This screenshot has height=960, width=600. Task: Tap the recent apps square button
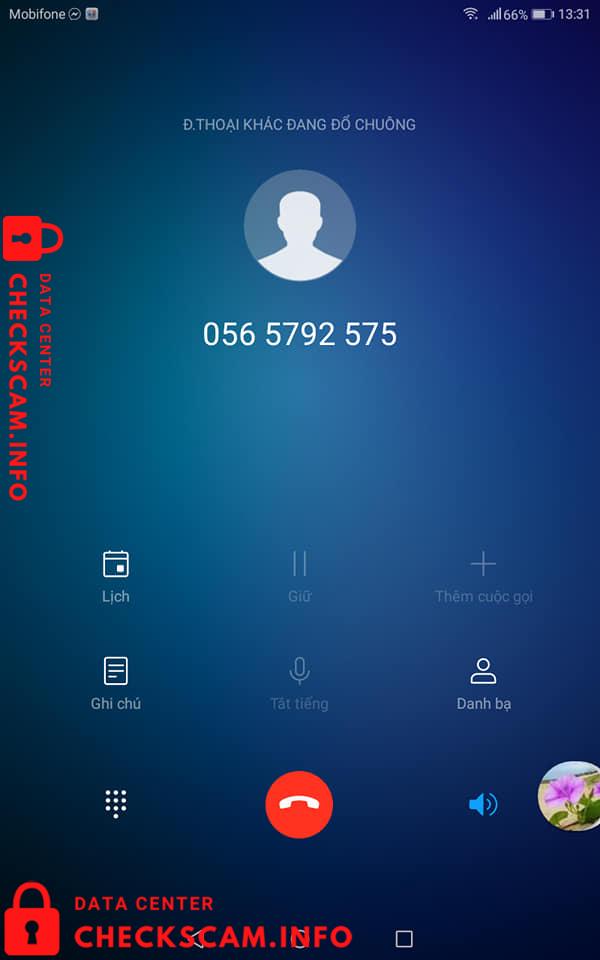[x=404, y=939]
